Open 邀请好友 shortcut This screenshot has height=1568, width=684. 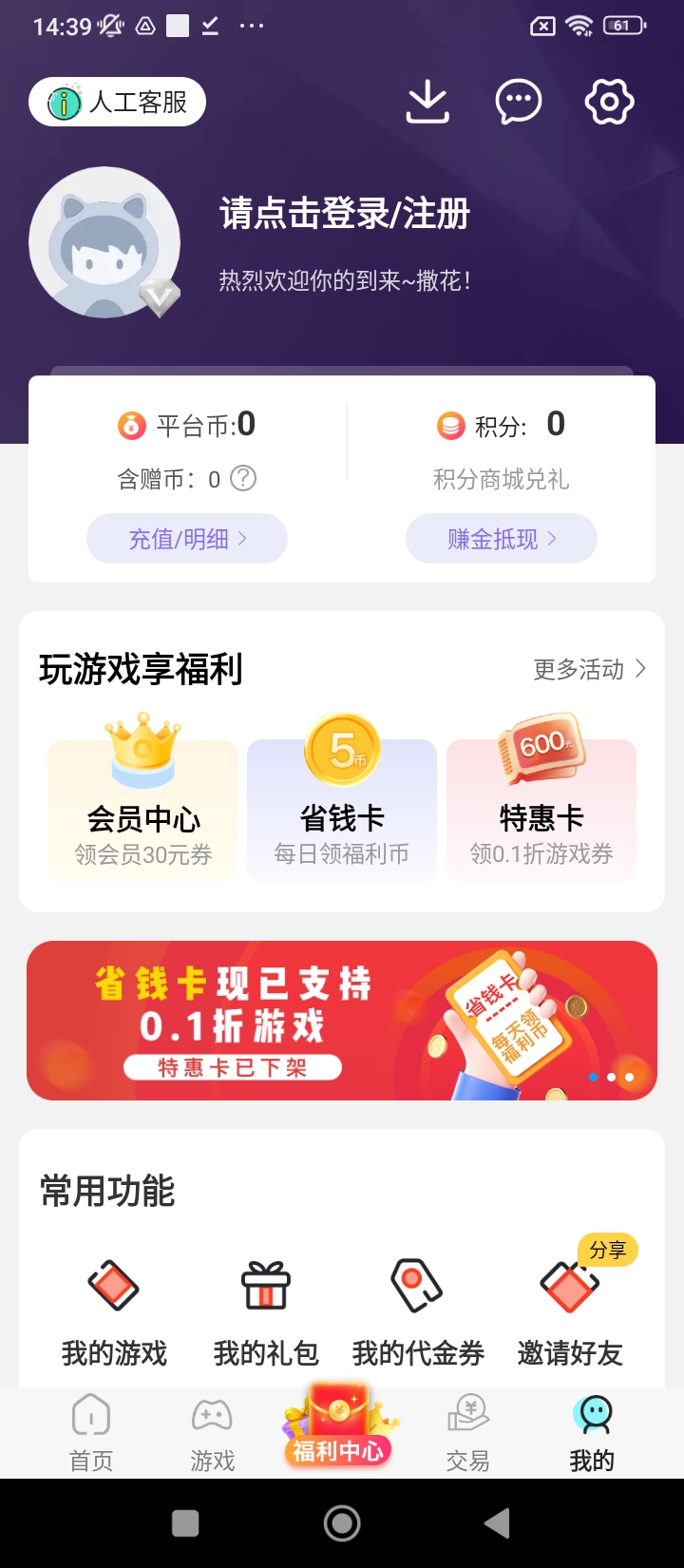pos(570,1311)
